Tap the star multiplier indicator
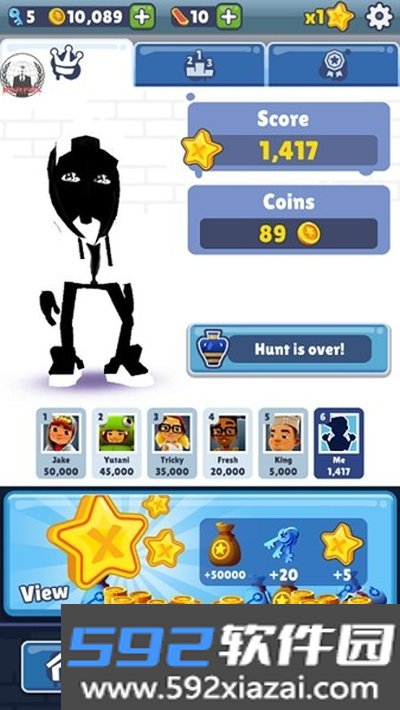The width and height of the screenshot is (400, 710). tap(329, 17)
